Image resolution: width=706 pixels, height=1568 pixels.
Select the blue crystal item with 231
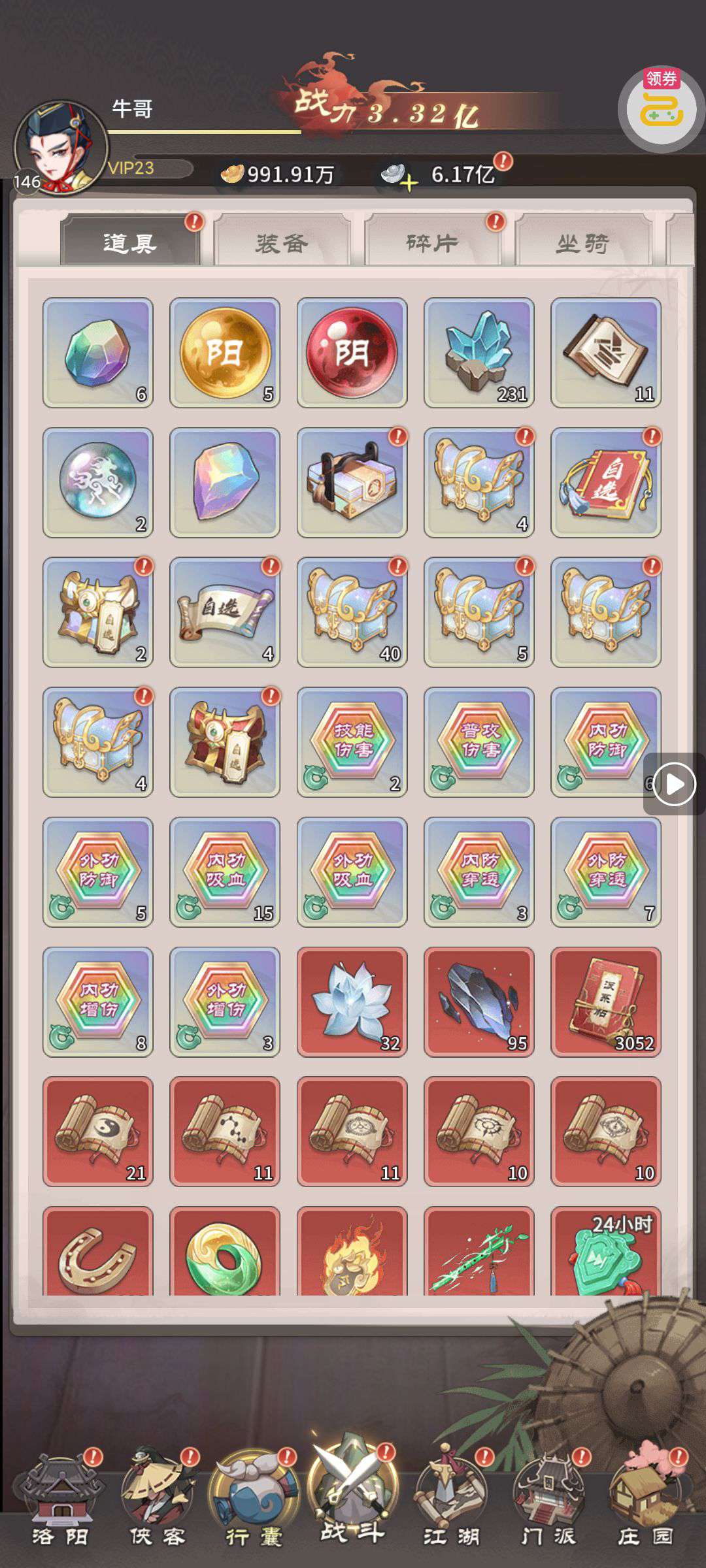(x=479, y=353)
